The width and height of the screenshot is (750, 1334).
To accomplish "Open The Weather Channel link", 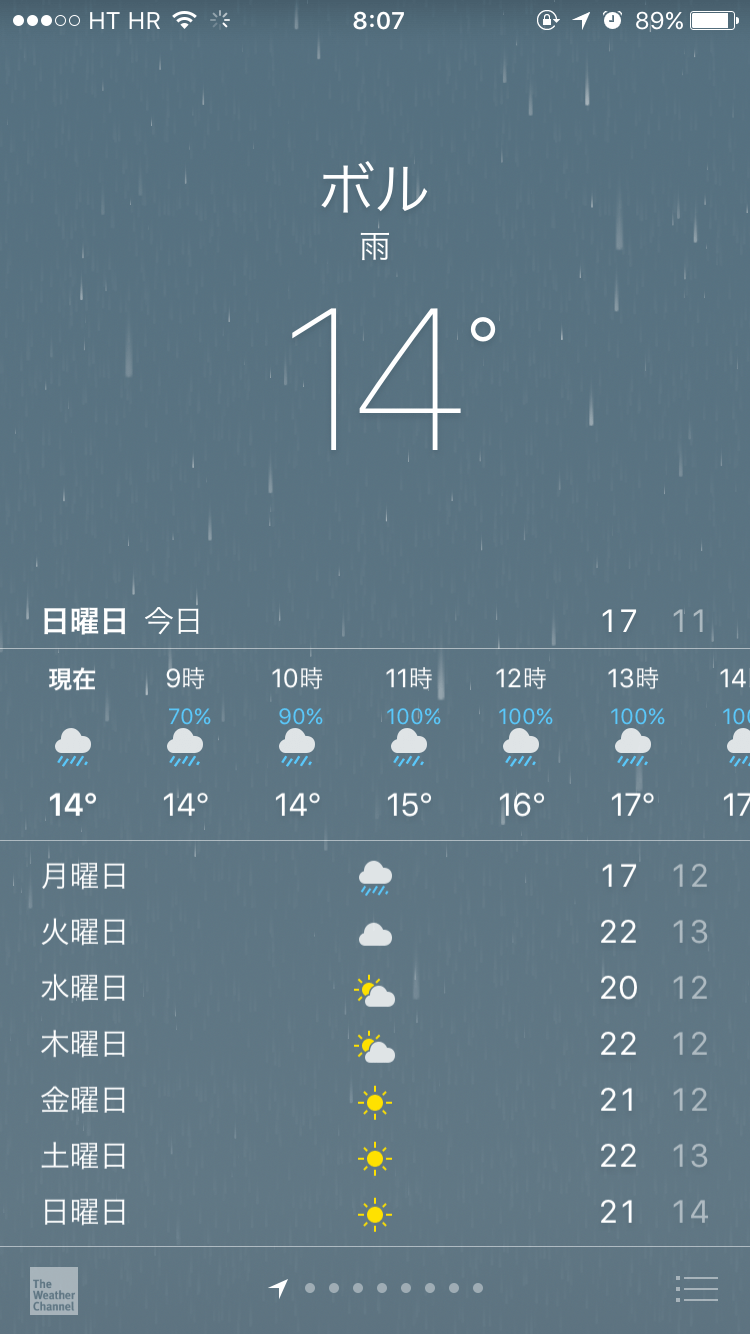I will point(54,1291).
